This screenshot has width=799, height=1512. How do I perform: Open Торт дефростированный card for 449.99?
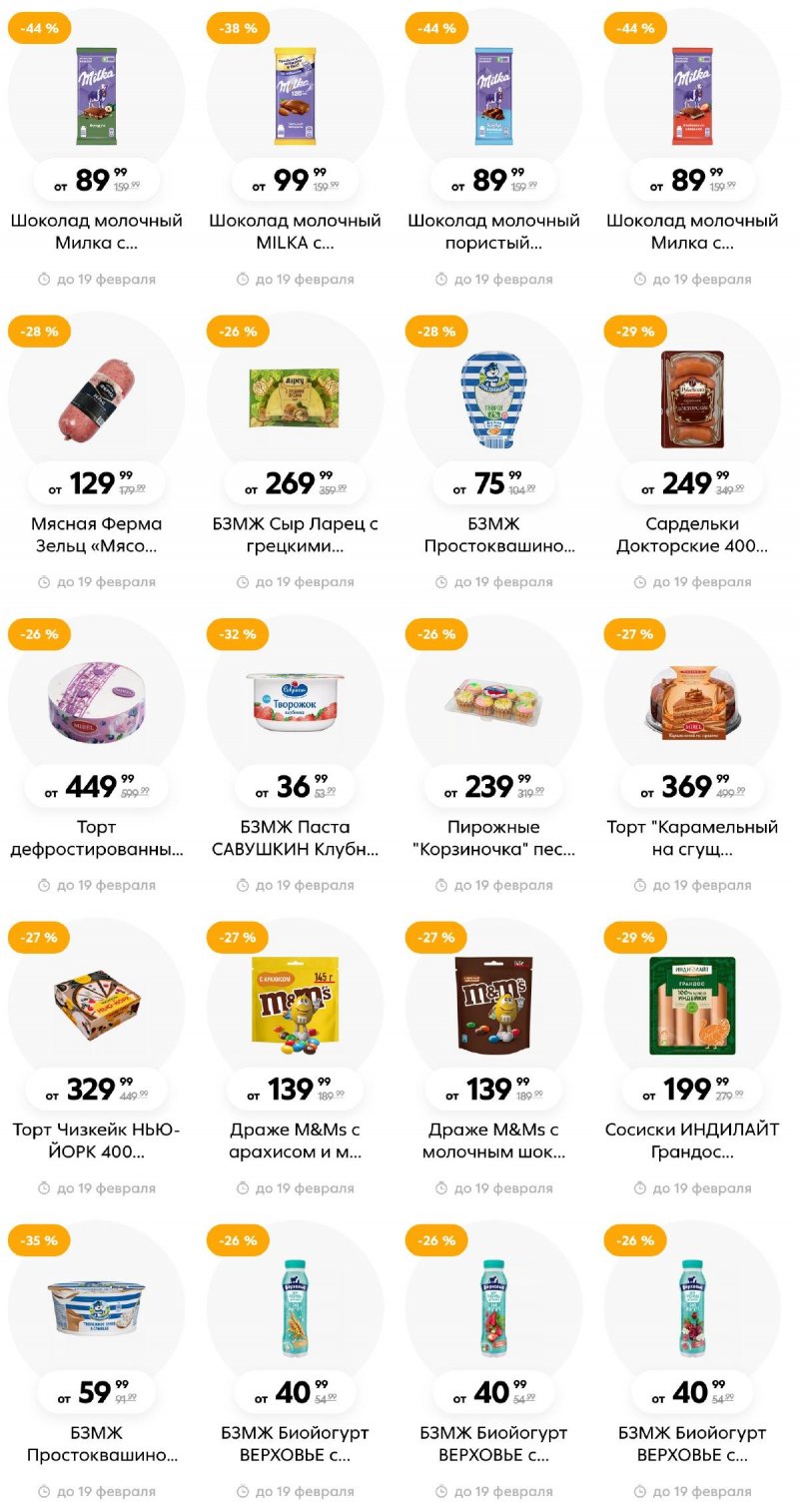coord(96,838)
